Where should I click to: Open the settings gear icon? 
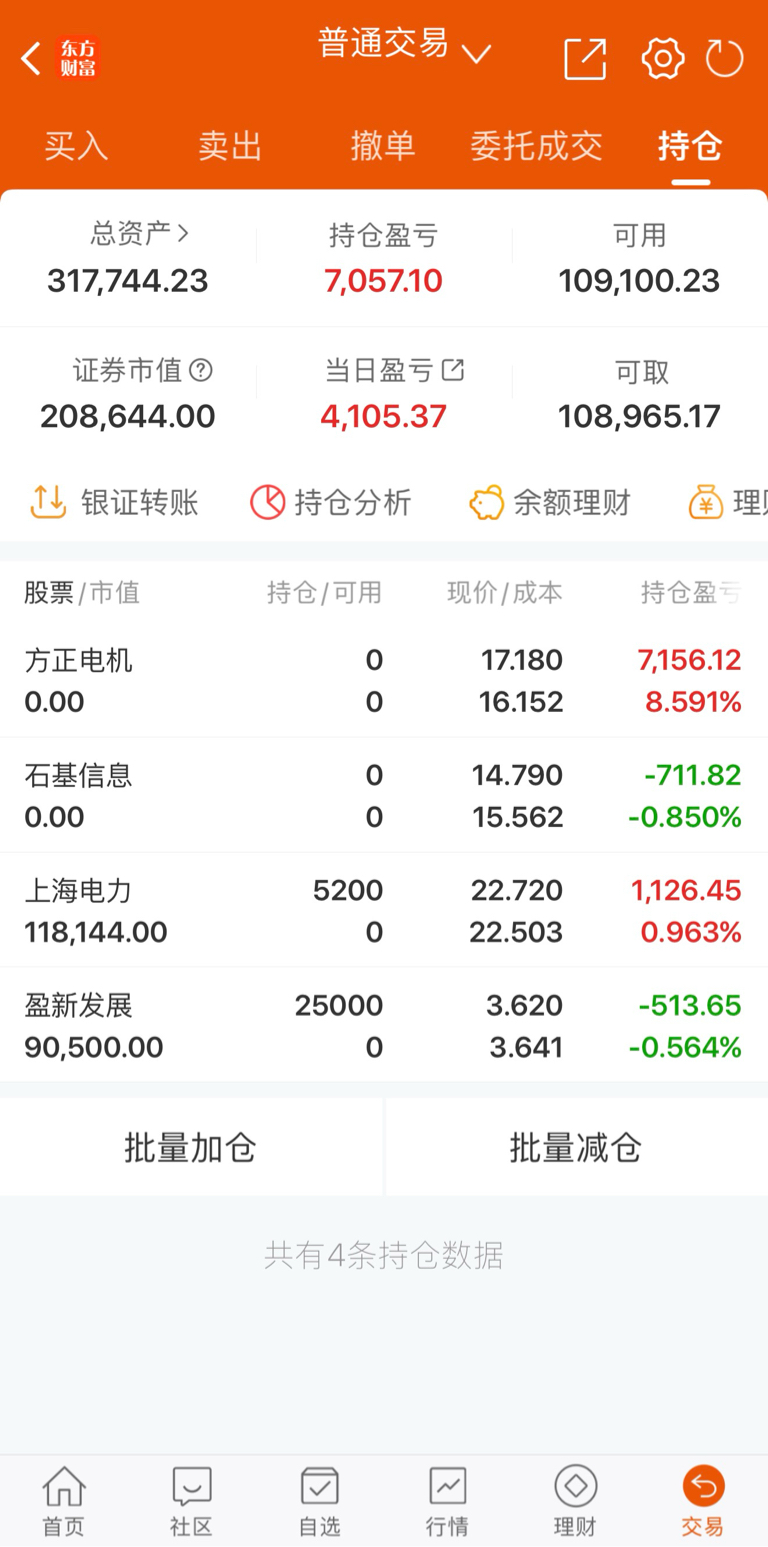pos(663,59)
